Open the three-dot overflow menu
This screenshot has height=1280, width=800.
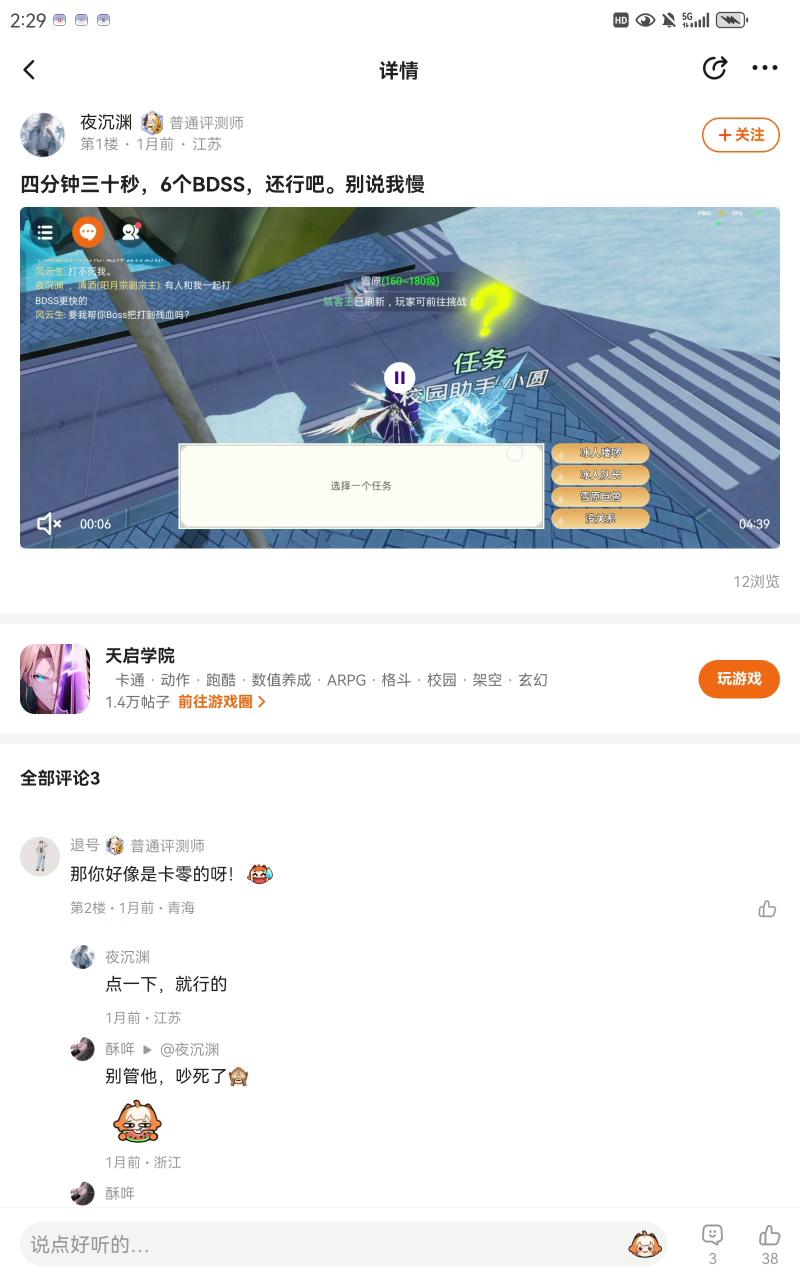pyautogui.click(x=764, y=68)
